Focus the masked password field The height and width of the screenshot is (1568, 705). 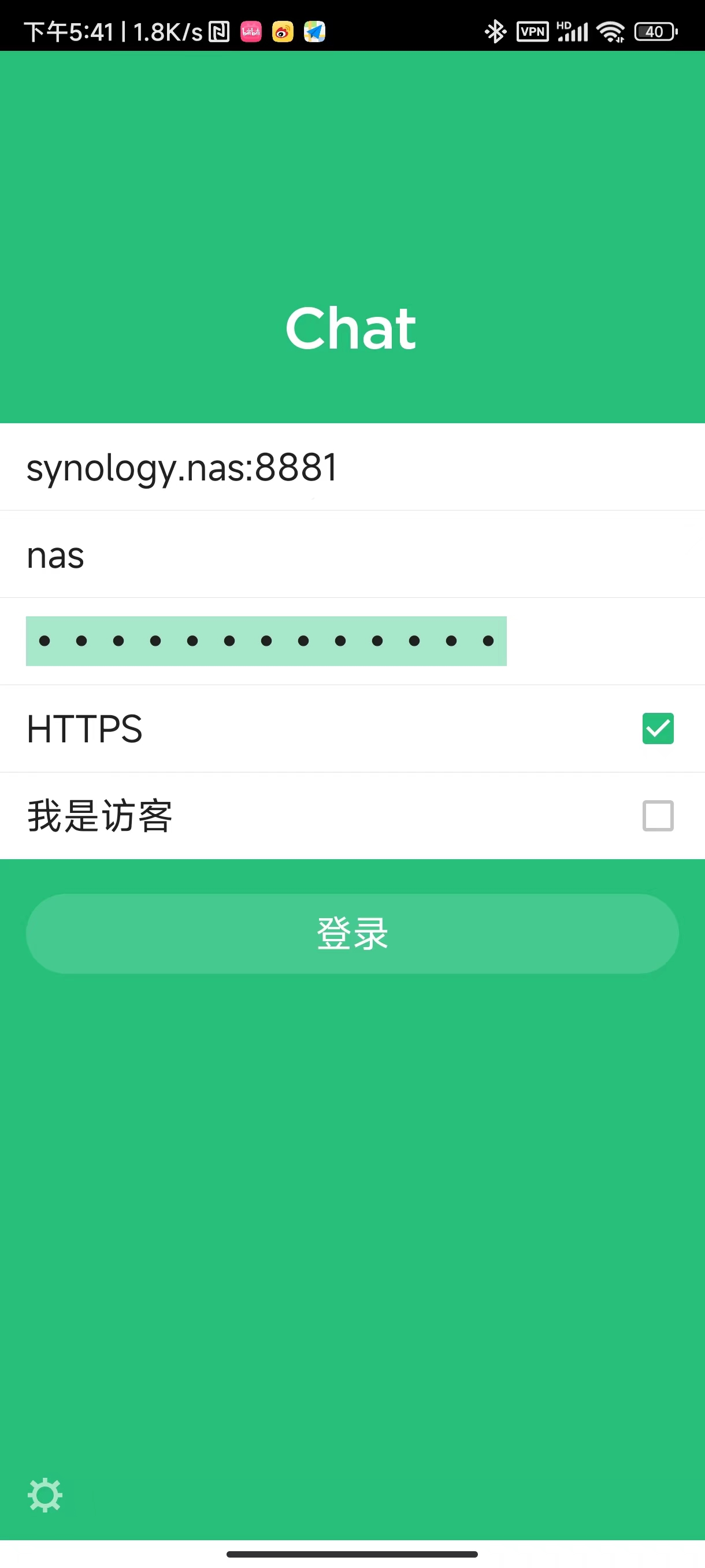(x=352, y=642)
